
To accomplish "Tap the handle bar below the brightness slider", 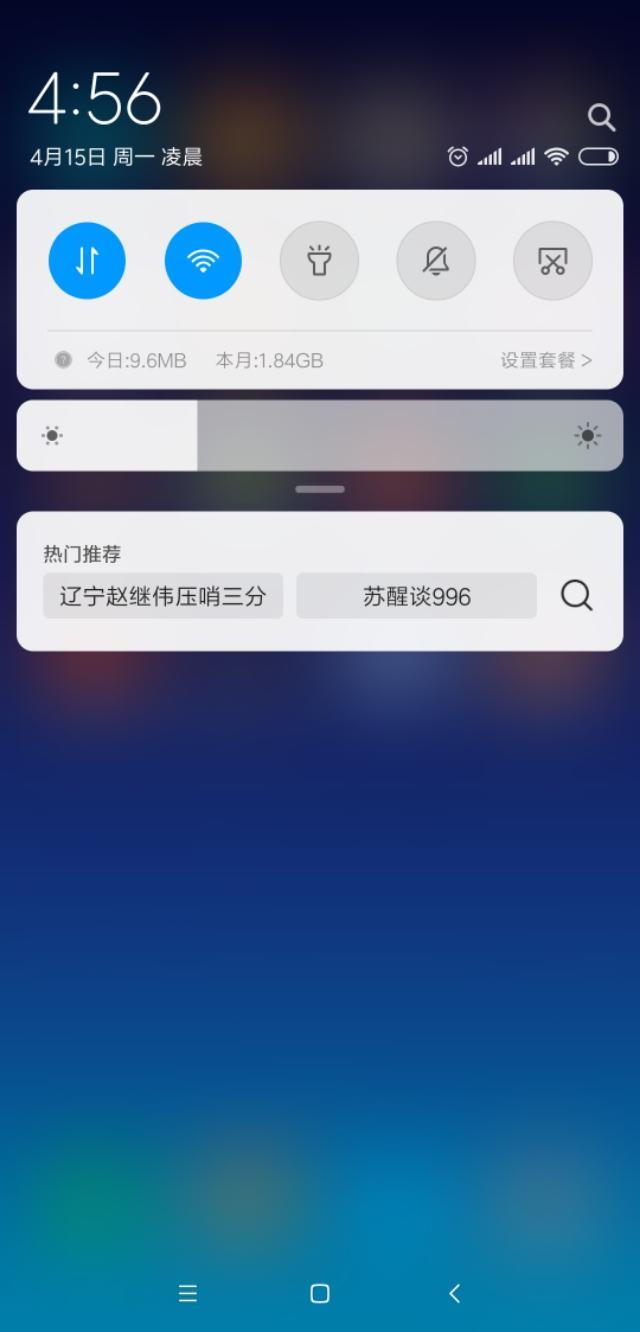I will [320, 490].
